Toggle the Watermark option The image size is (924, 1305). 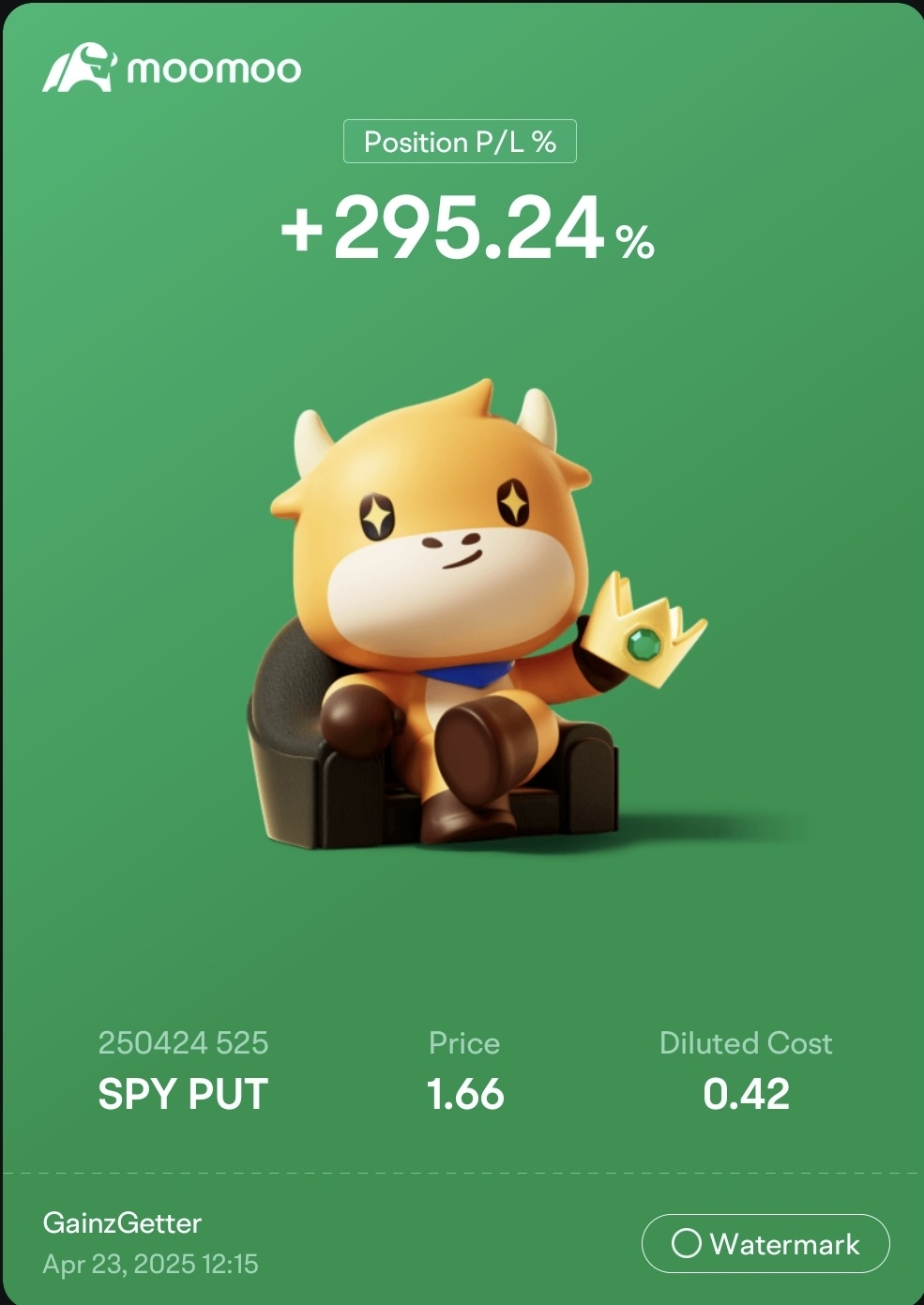click(x=765, y=1244)
